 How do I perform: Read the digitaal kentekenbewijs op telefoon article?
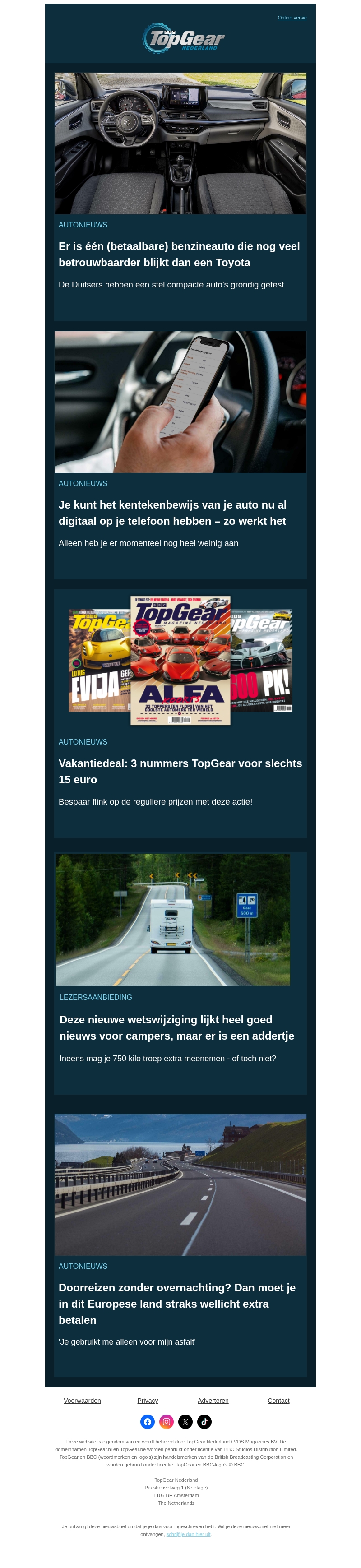[172, 513]
